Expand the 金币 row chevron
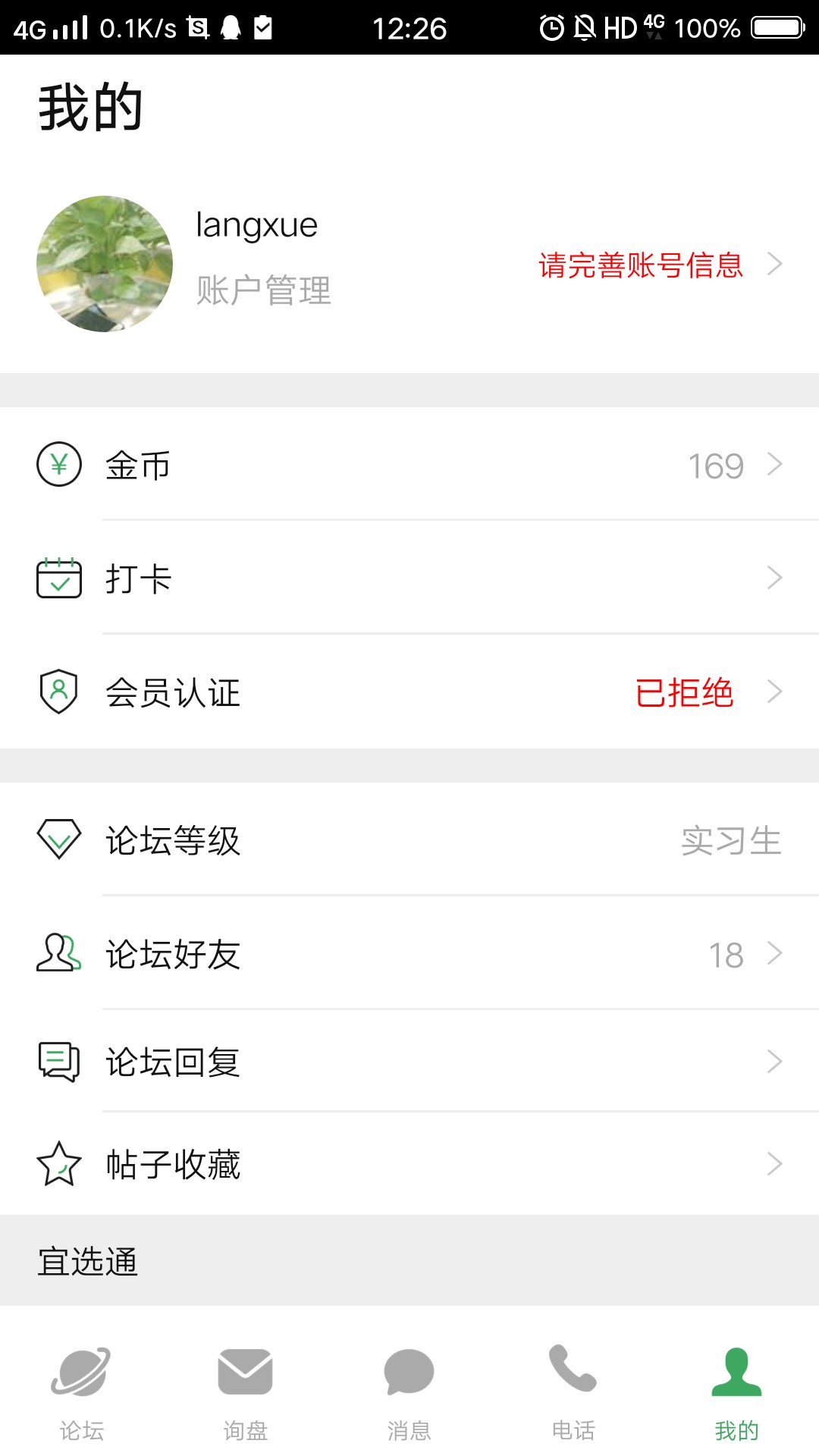 [774, 466]
